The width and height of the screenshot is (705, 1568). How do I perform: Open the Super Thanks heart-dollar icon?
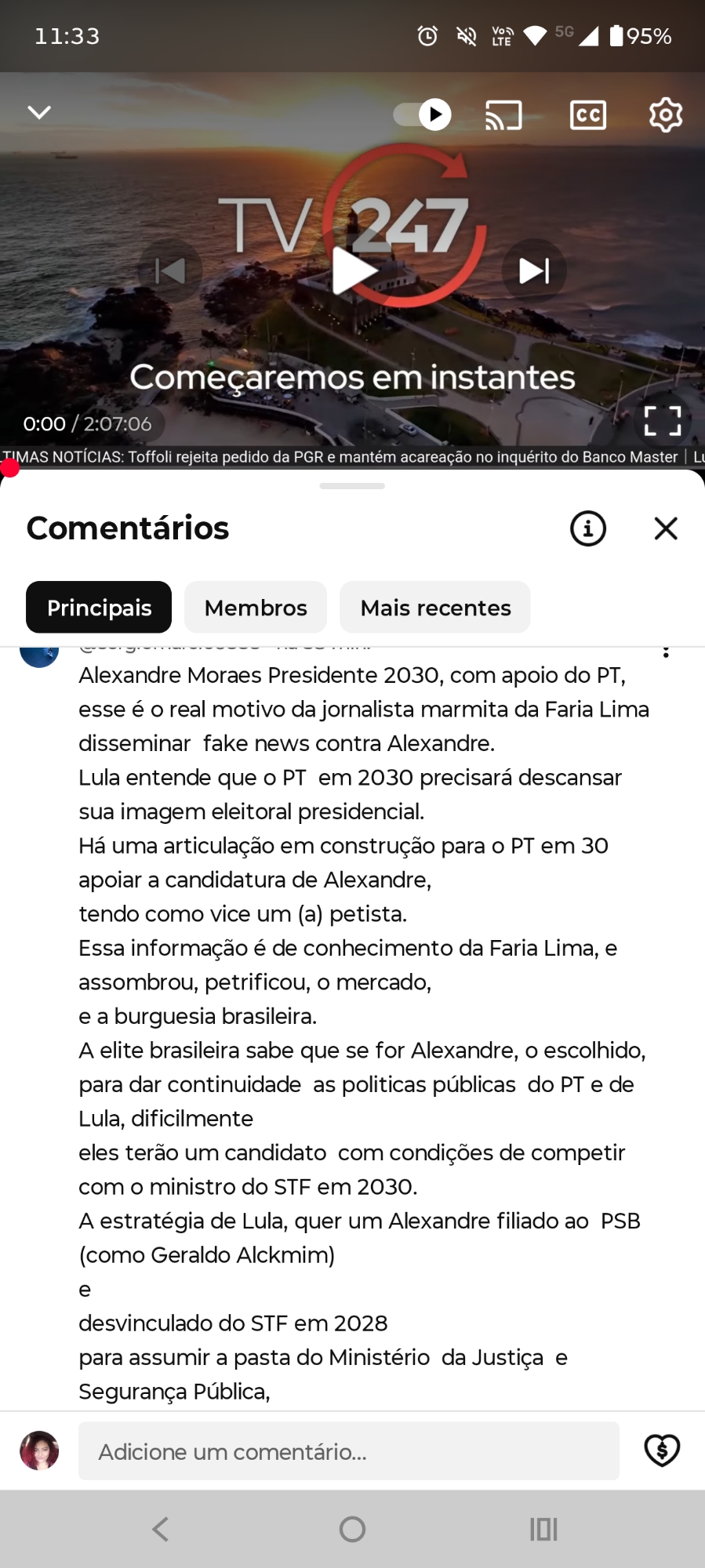coord(662,1450)
